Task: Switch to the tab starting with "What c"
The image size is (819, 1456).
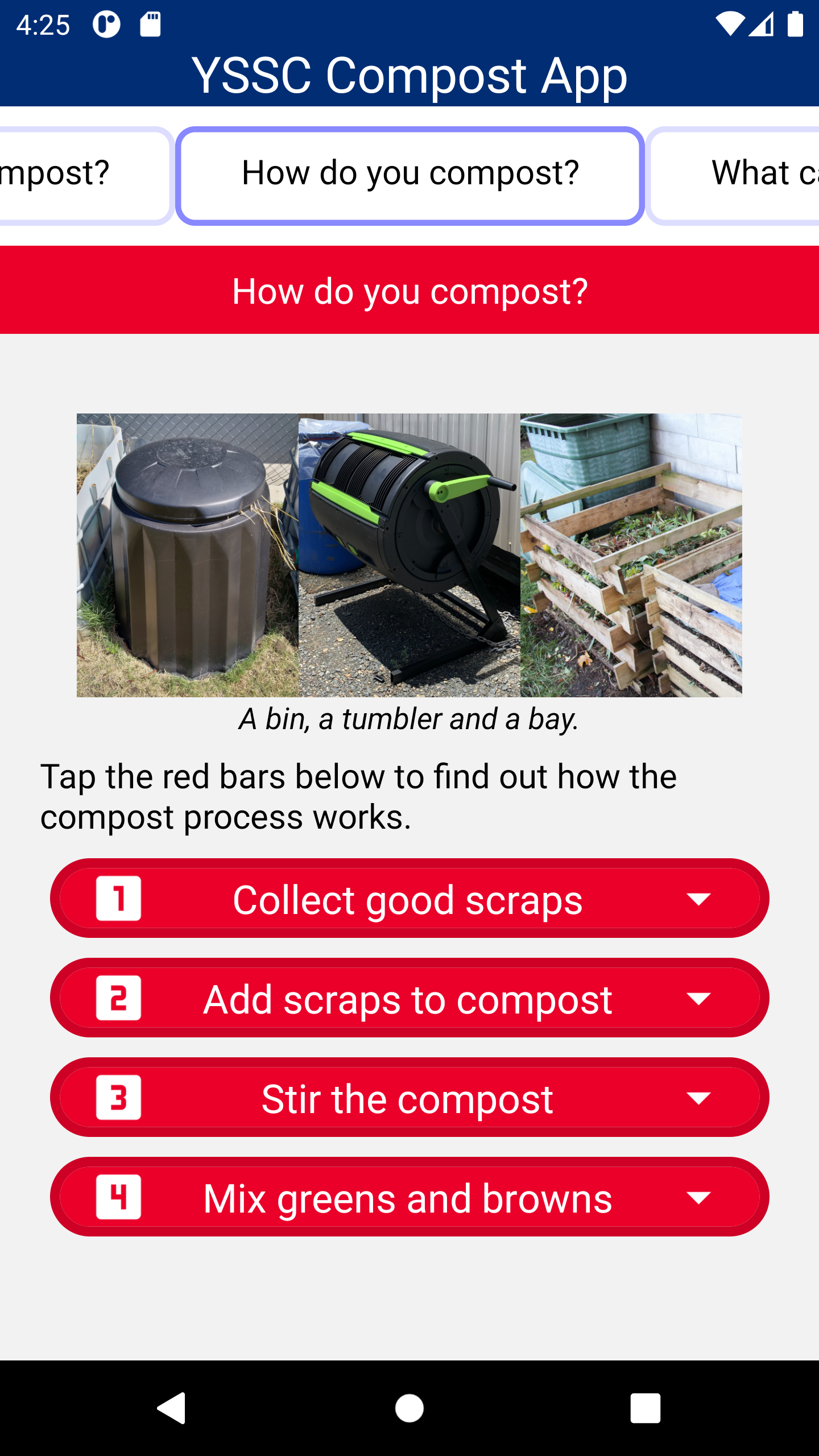Action: (734, 175)
